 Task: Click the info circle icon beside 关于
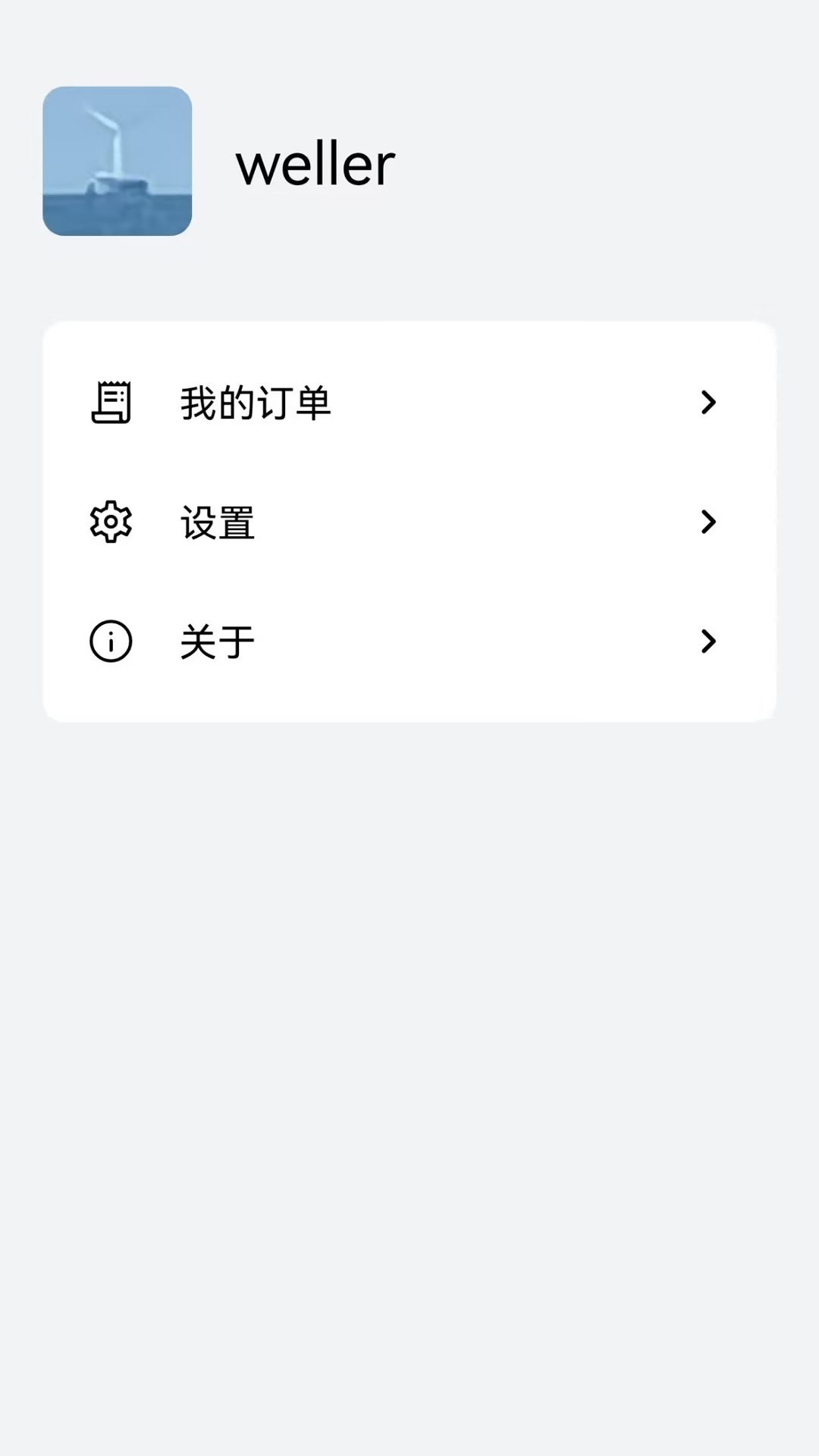tap(111, 642)
